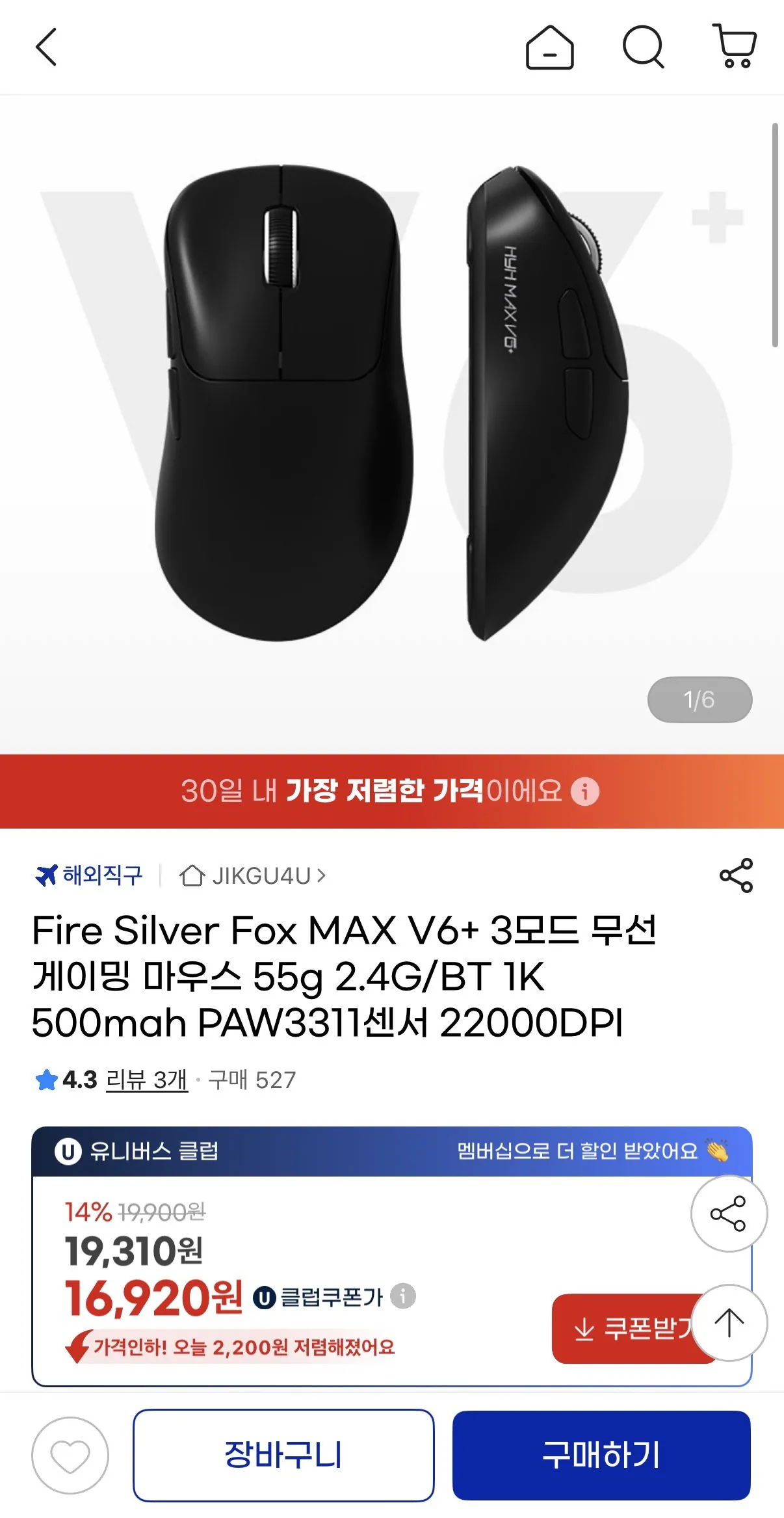Click the 1/6 image page indicator
Image resolution: width=784 pixels, height=1518 pixels.
point(699,699)
